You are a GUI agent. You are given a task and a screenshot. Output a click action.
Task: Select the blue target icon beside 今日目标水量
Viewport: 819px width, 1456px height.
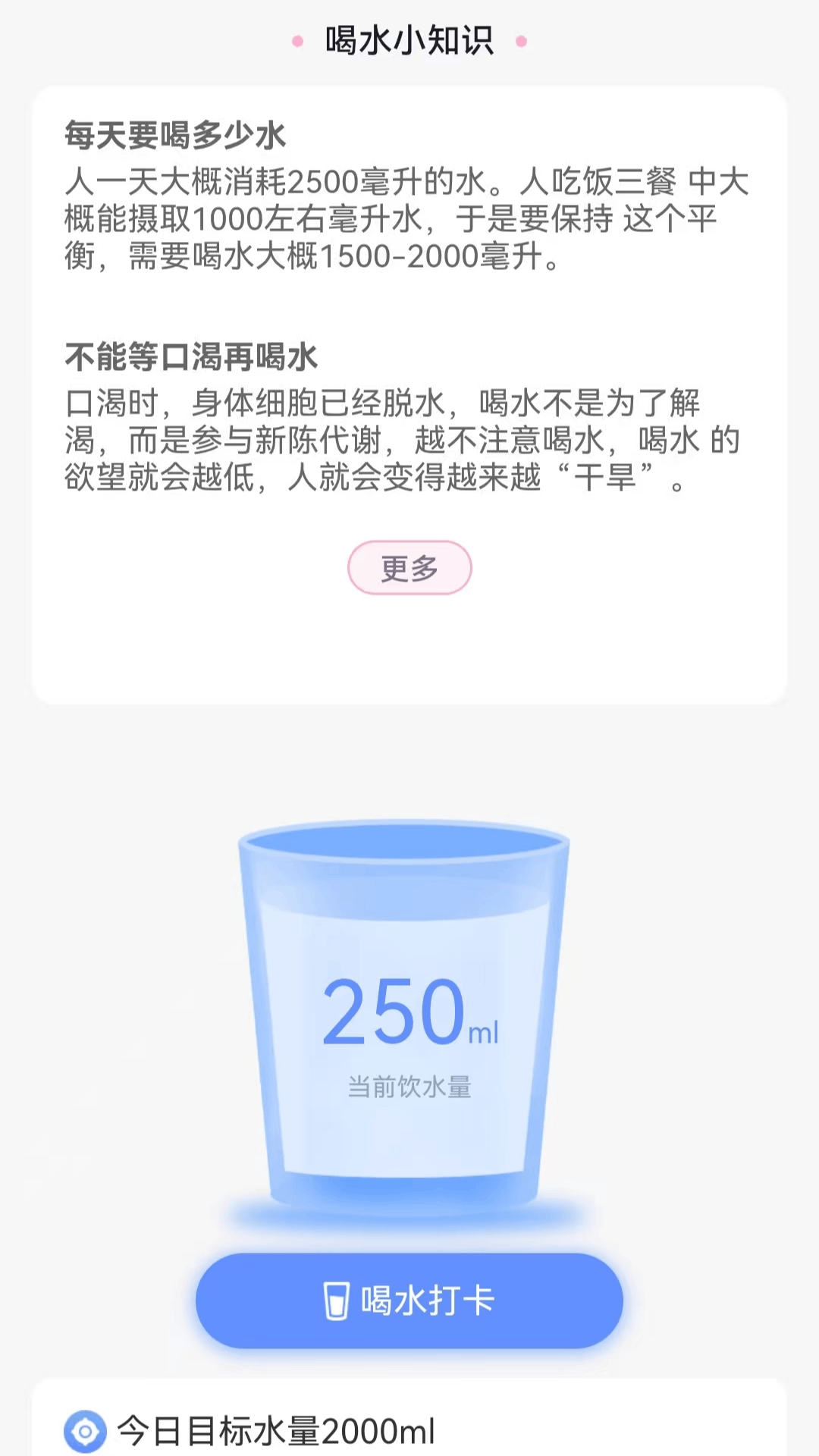[84, 1429]
